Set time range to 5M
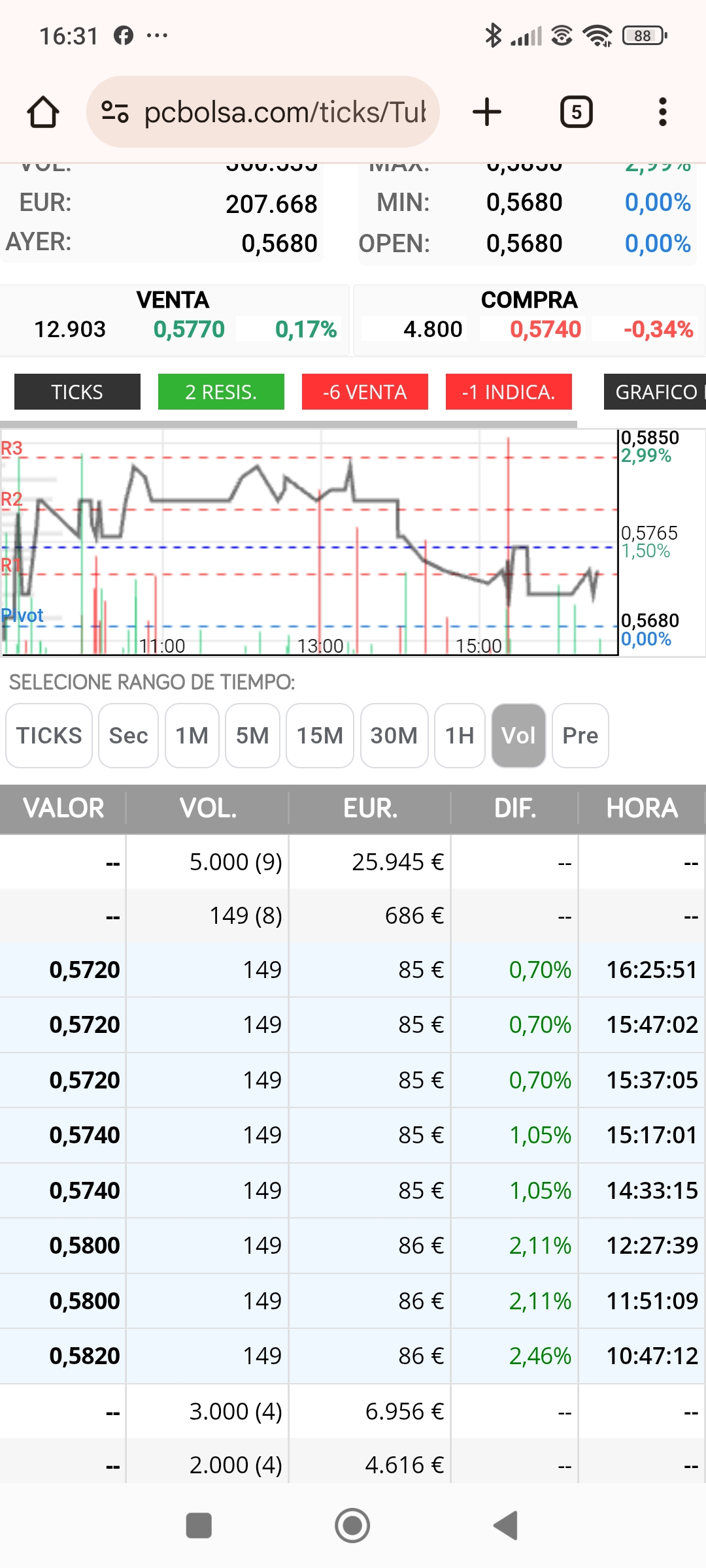 (252, 736)
